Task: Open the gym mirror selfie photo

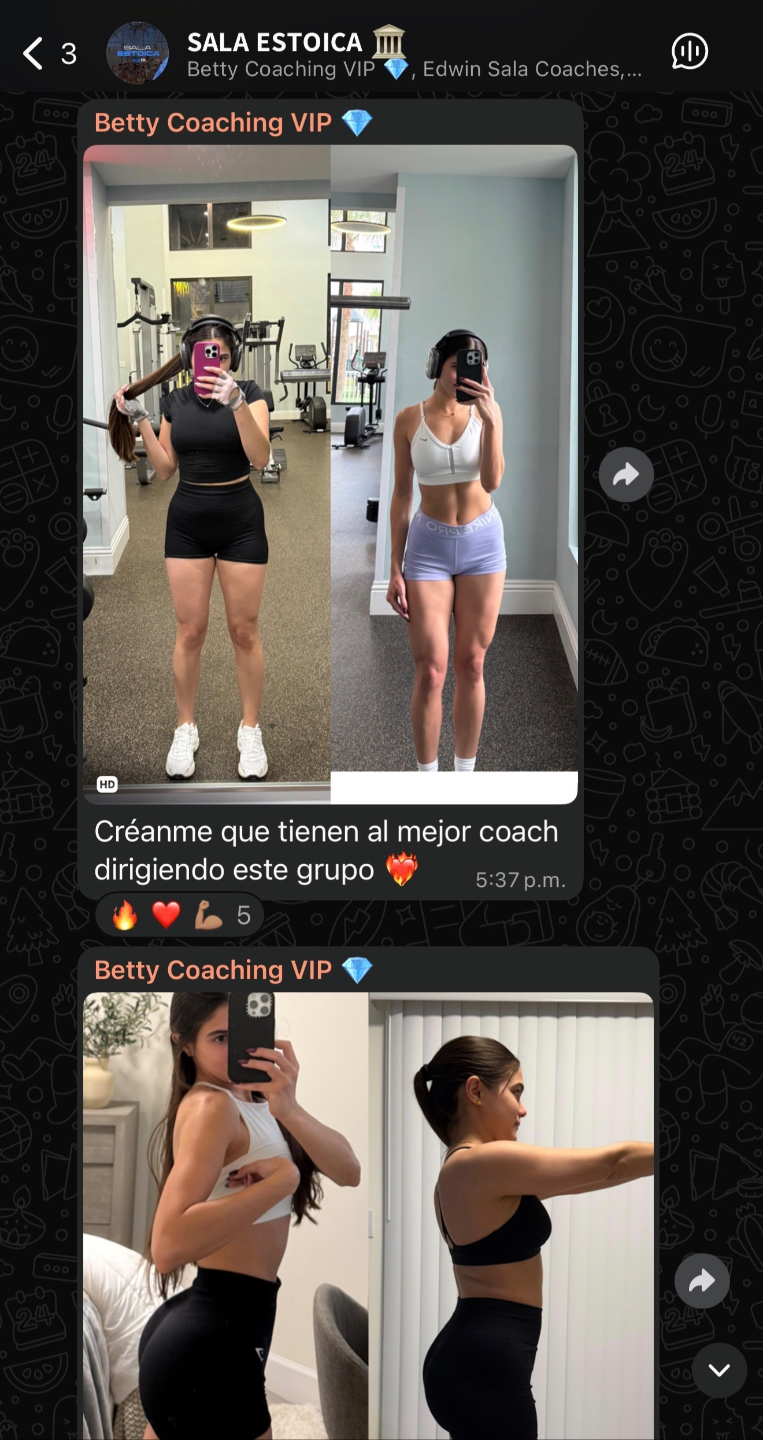Action: [x=330, y=474]
